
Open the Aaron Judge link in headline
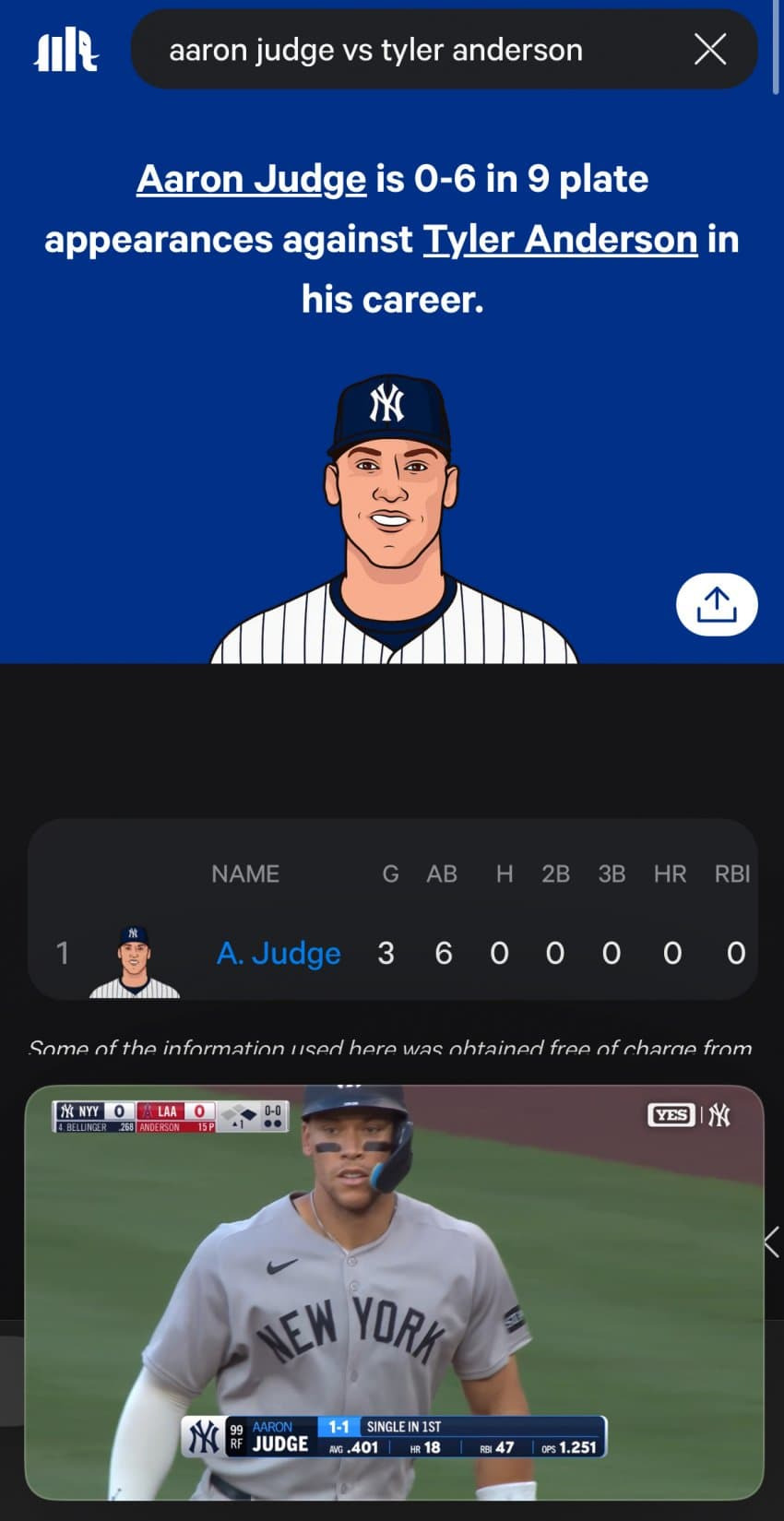[x=251, y=179]
